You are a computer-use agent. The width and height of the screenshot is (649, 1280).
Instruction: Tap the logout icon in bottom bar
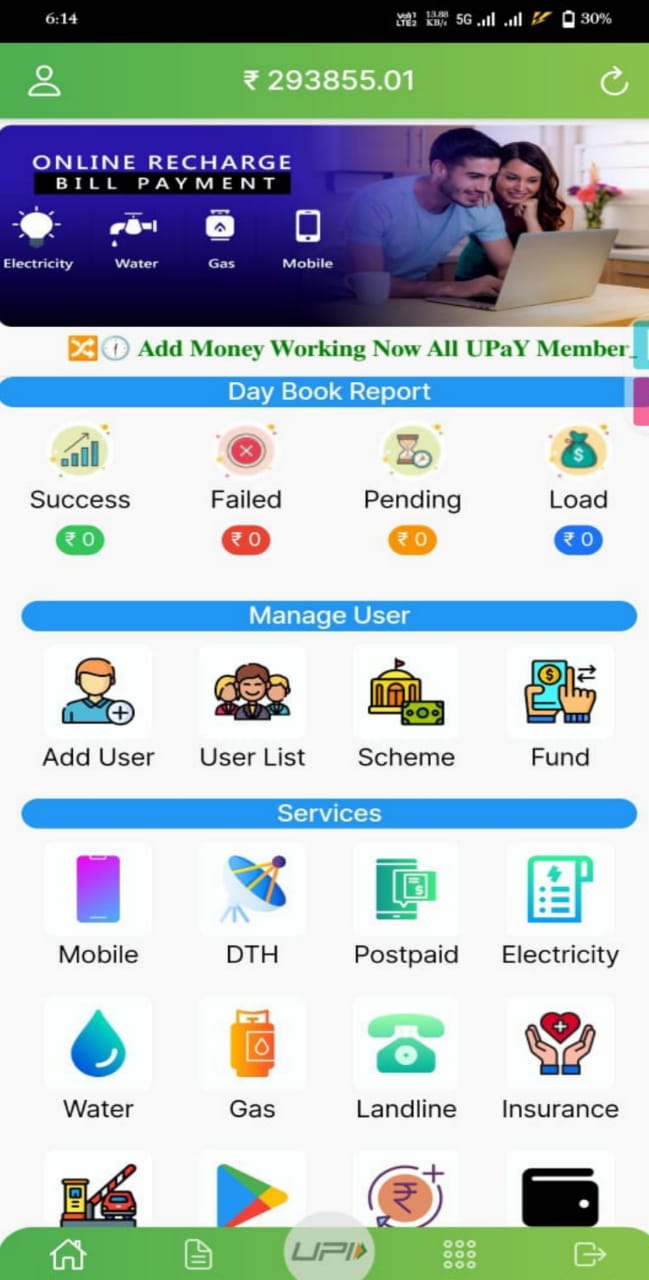[x=589, y=1253]
